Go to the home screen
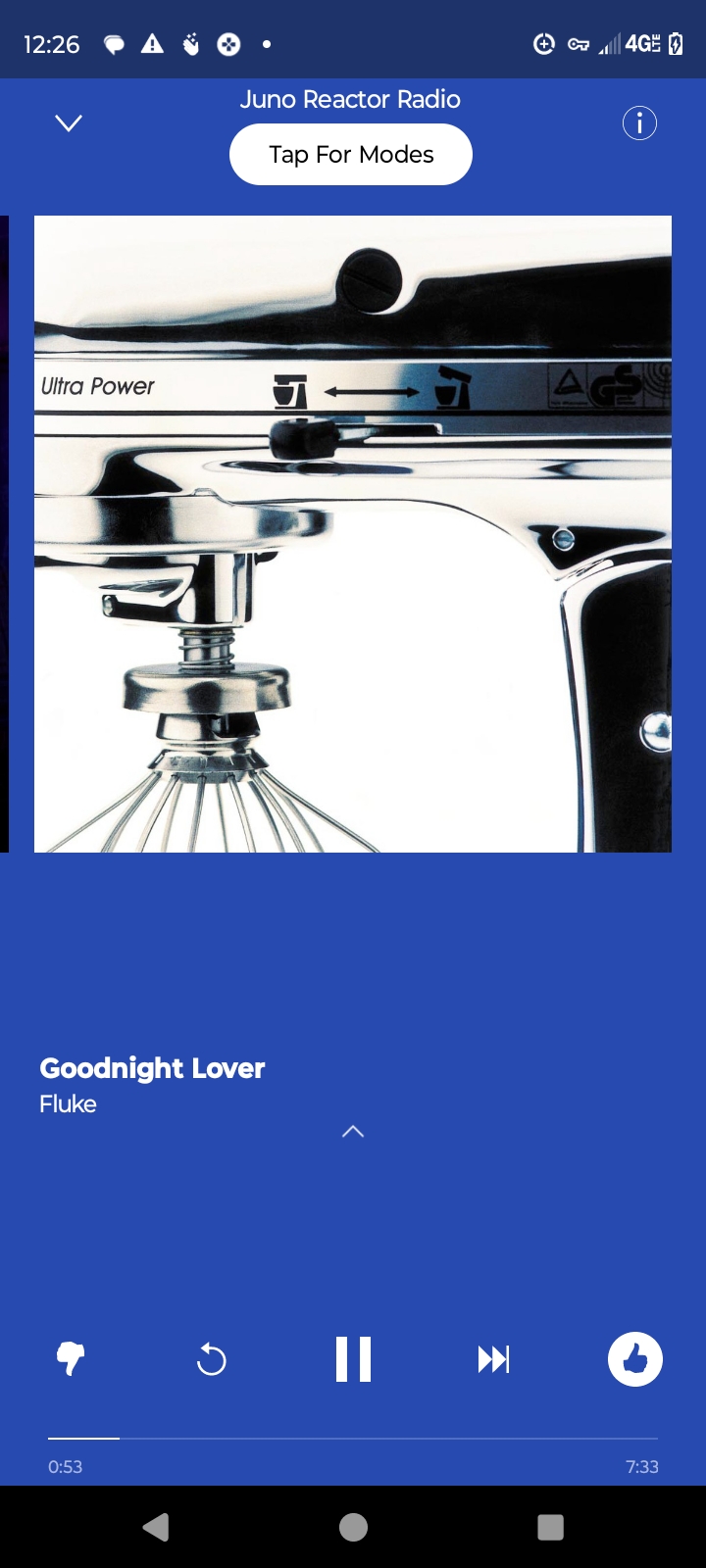Image resolution: width=706 pixels, height=1568 pixels. (353, 1527)
